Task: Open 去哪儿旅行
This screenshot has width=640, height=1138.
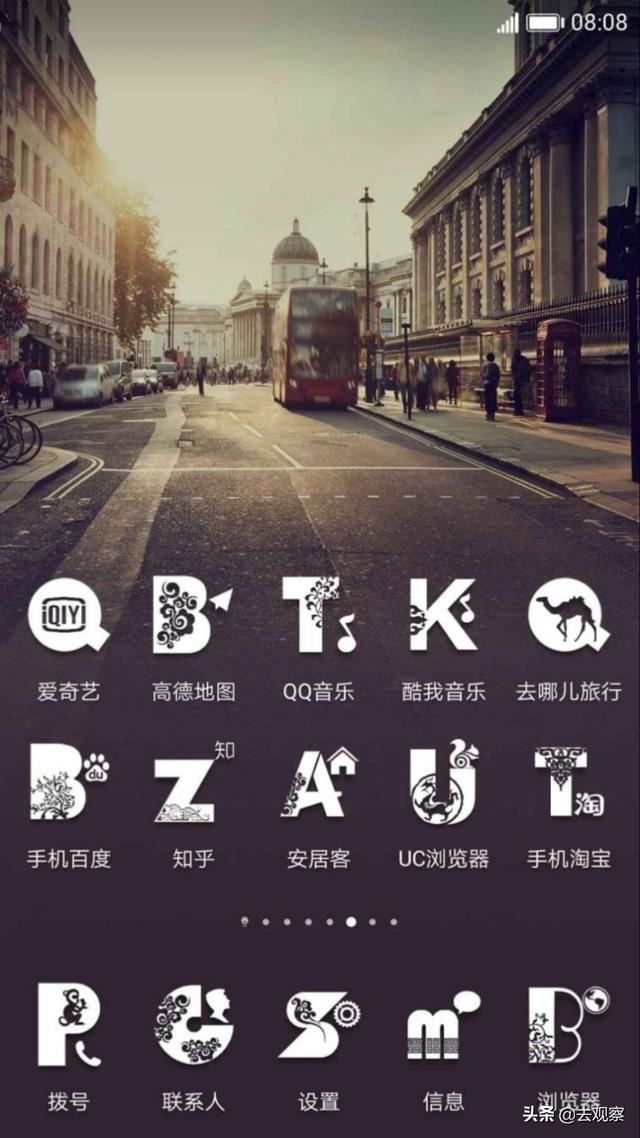Action: tap(568, 616)
